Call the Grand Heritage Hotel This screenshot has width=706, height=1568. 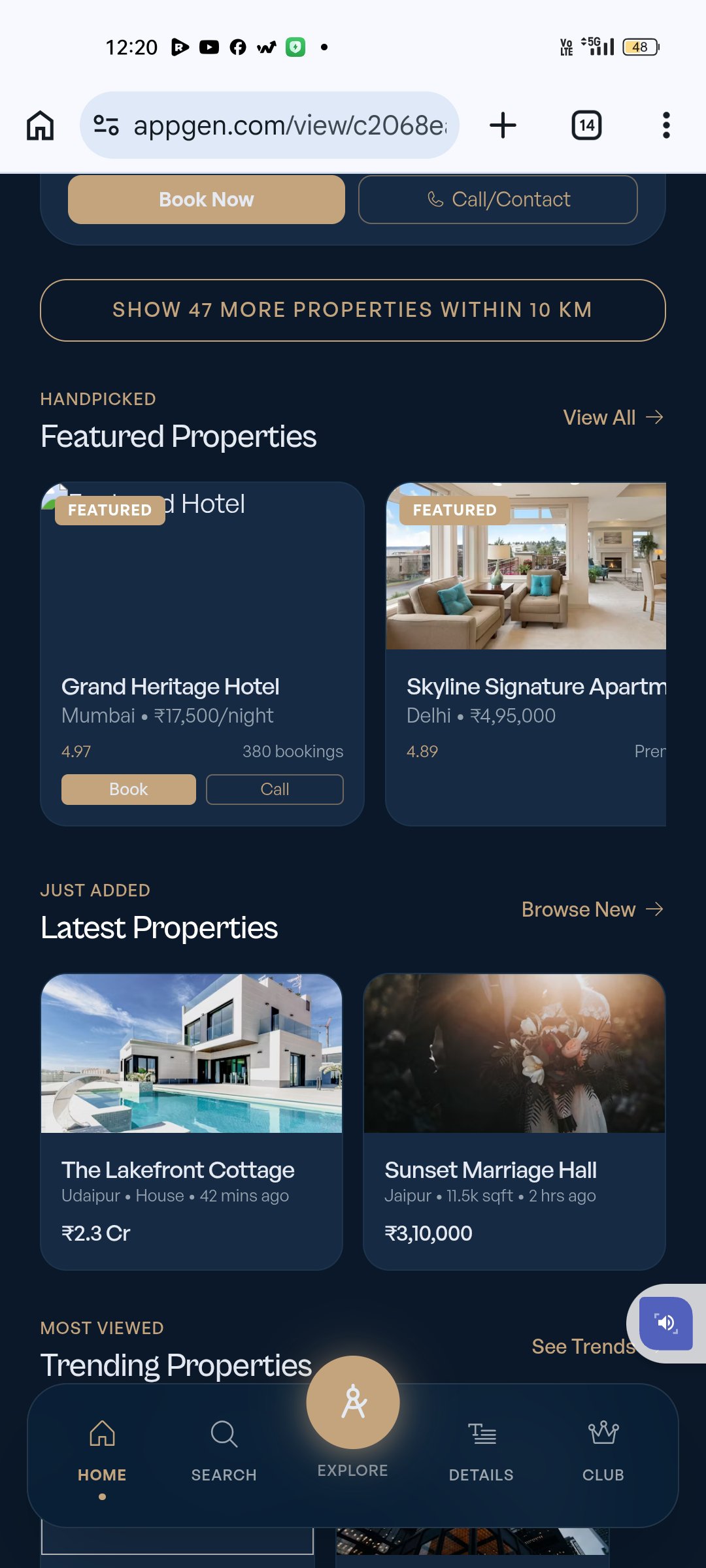[275, 789]
